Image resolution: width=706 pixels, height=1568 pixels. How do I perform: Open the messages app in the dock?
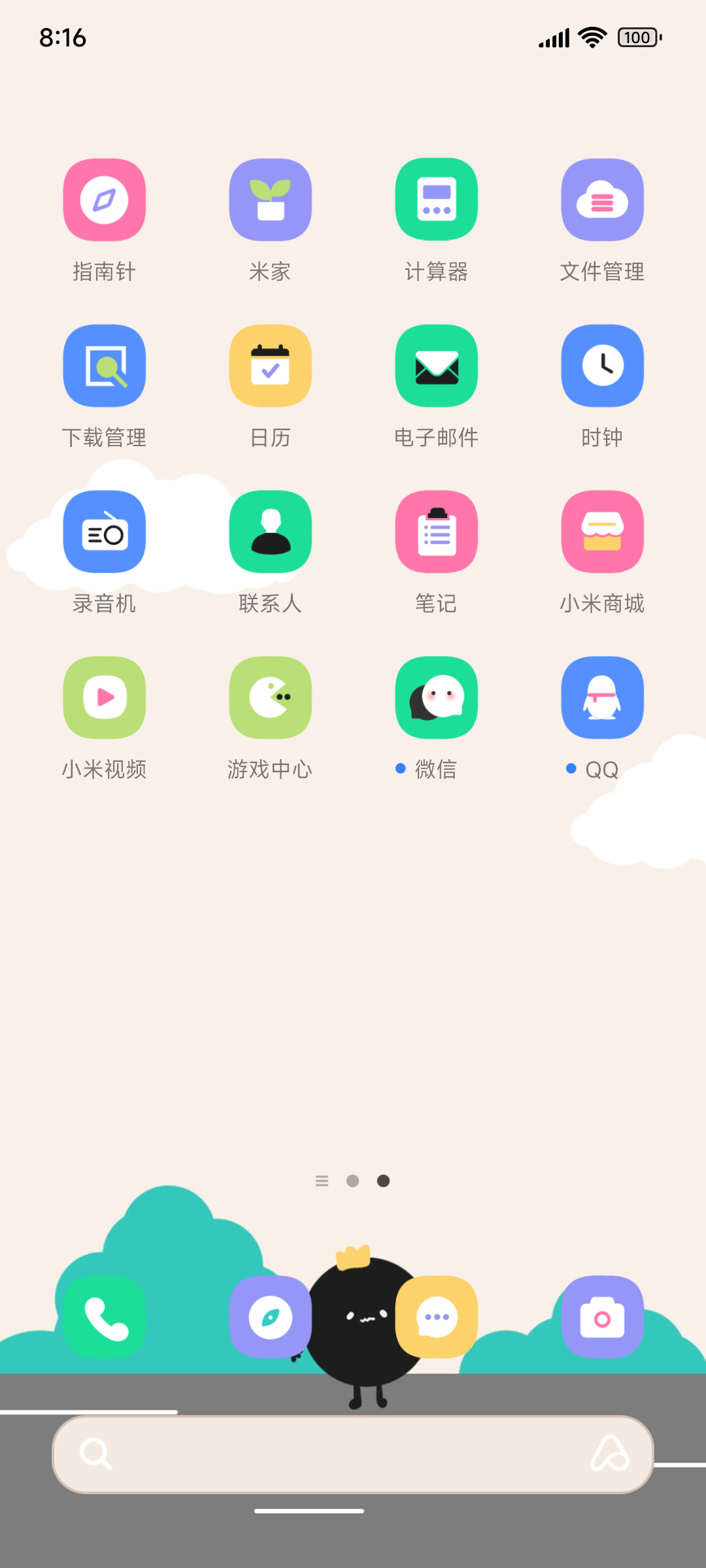[437, 1317]
